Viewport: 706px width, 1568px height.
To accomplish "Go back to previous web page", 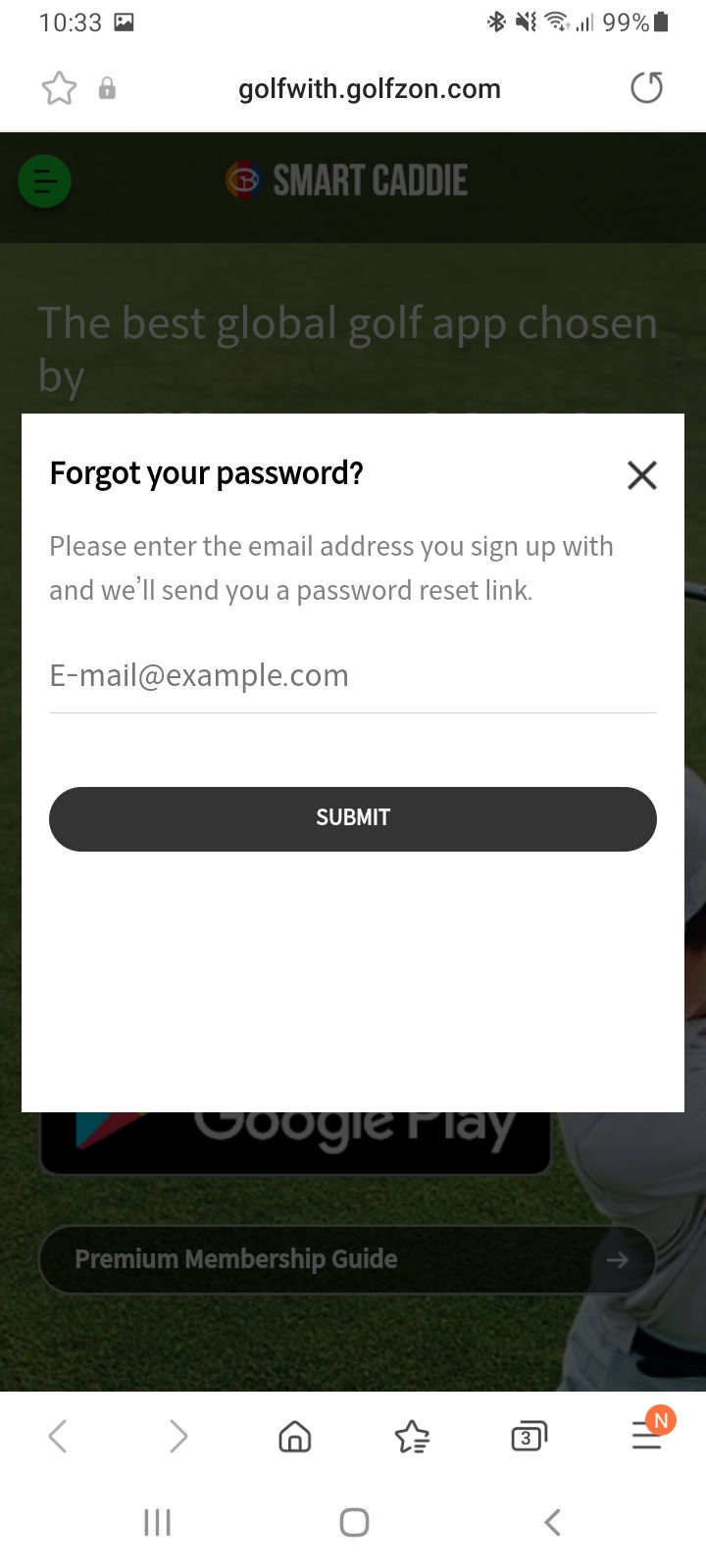I will 58,1437.
